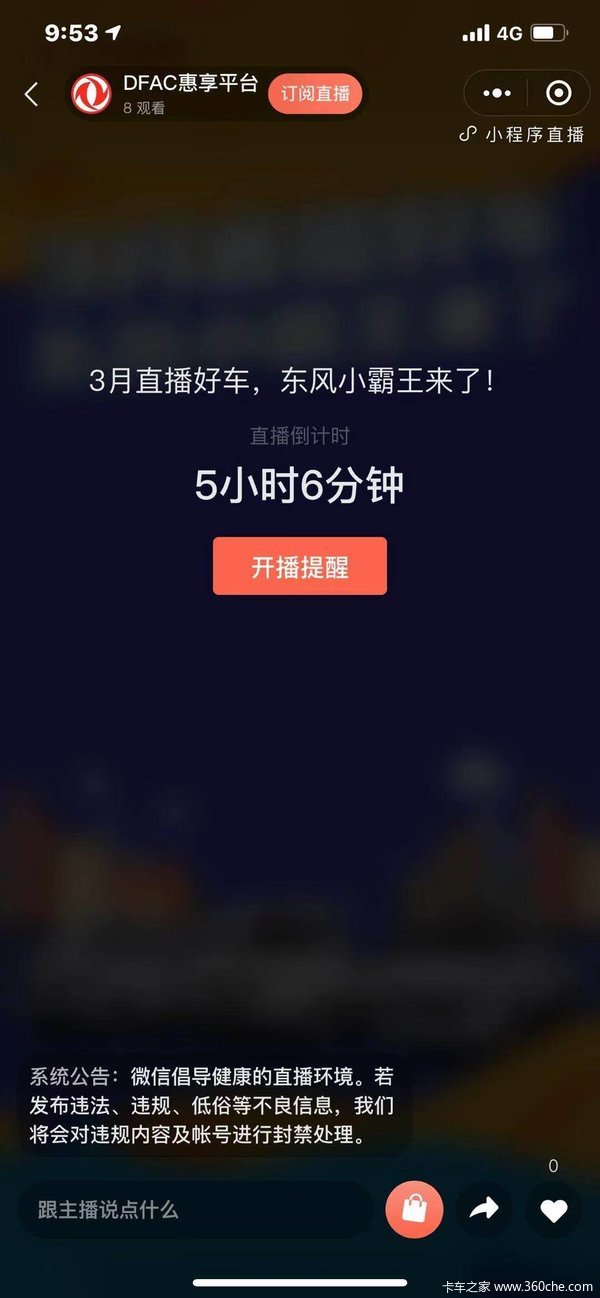Share this livestream with the arrow icon
Image resolution: width=600 pixels, height=1298 pixels.
(x=484, y=1210)
